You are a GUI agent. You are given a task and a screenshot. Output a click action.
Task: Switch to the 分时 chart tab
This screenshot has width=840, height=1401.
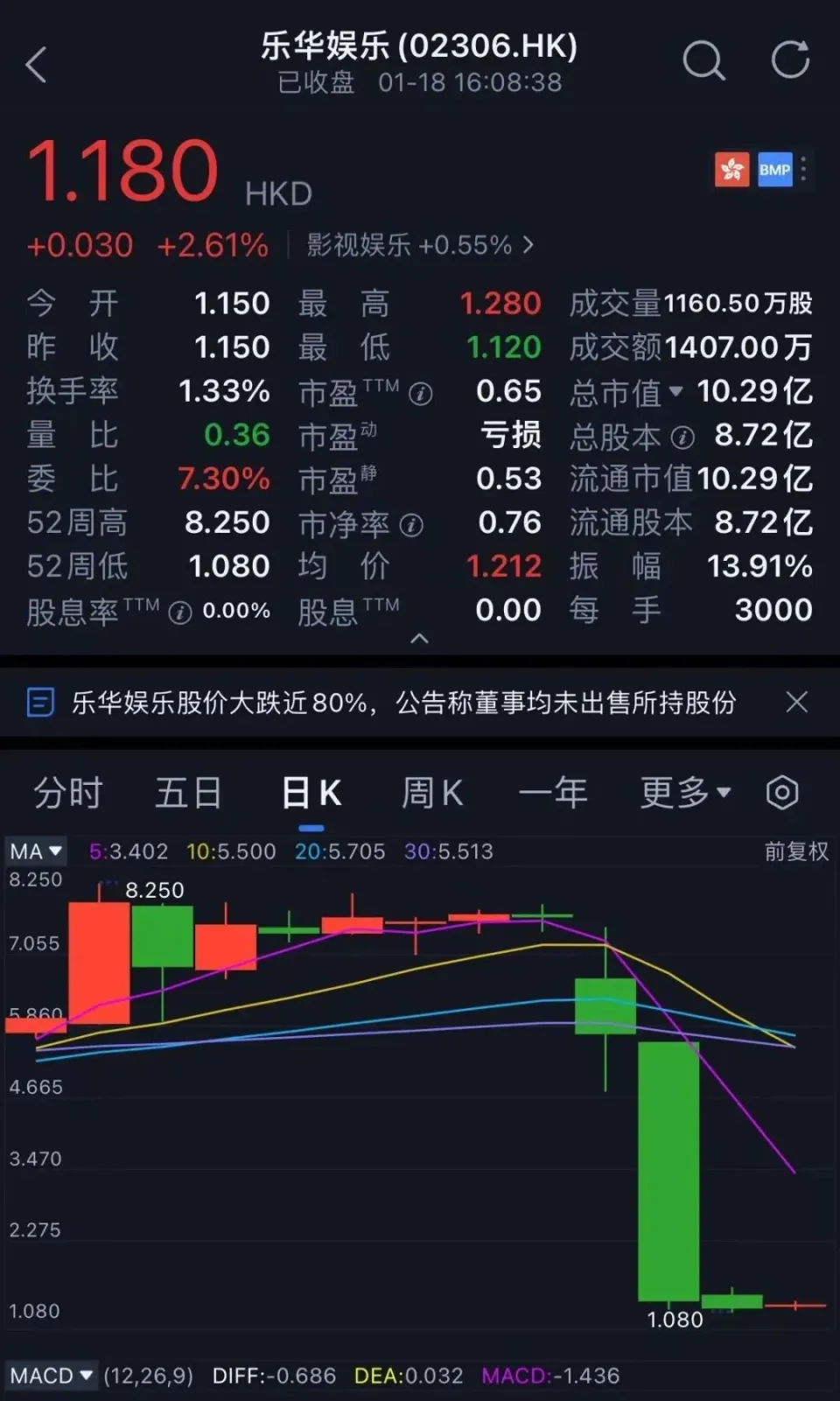(68, 793)
